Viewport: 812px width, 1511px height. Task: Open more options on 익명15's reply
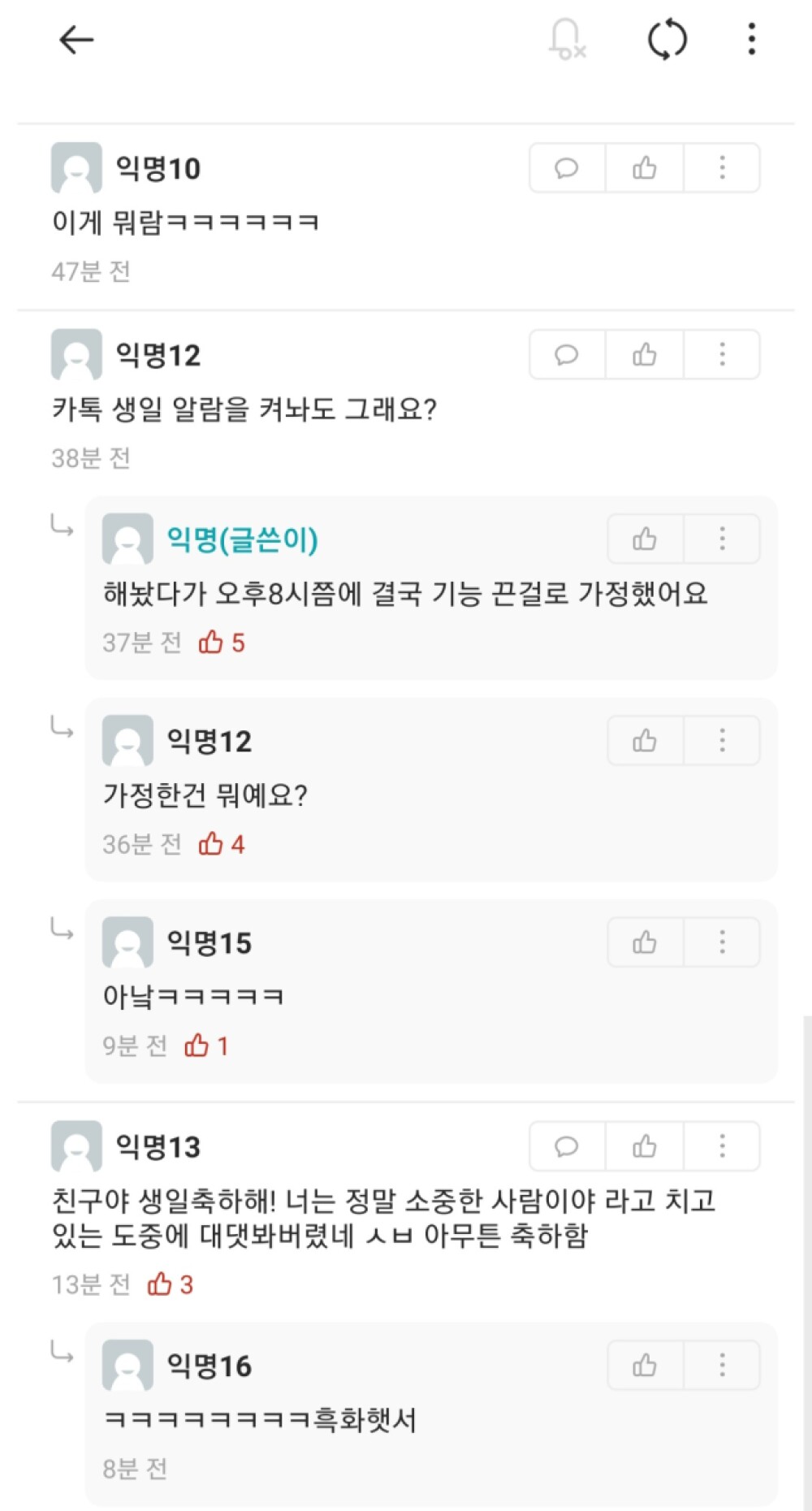click(x=722, y=942)
